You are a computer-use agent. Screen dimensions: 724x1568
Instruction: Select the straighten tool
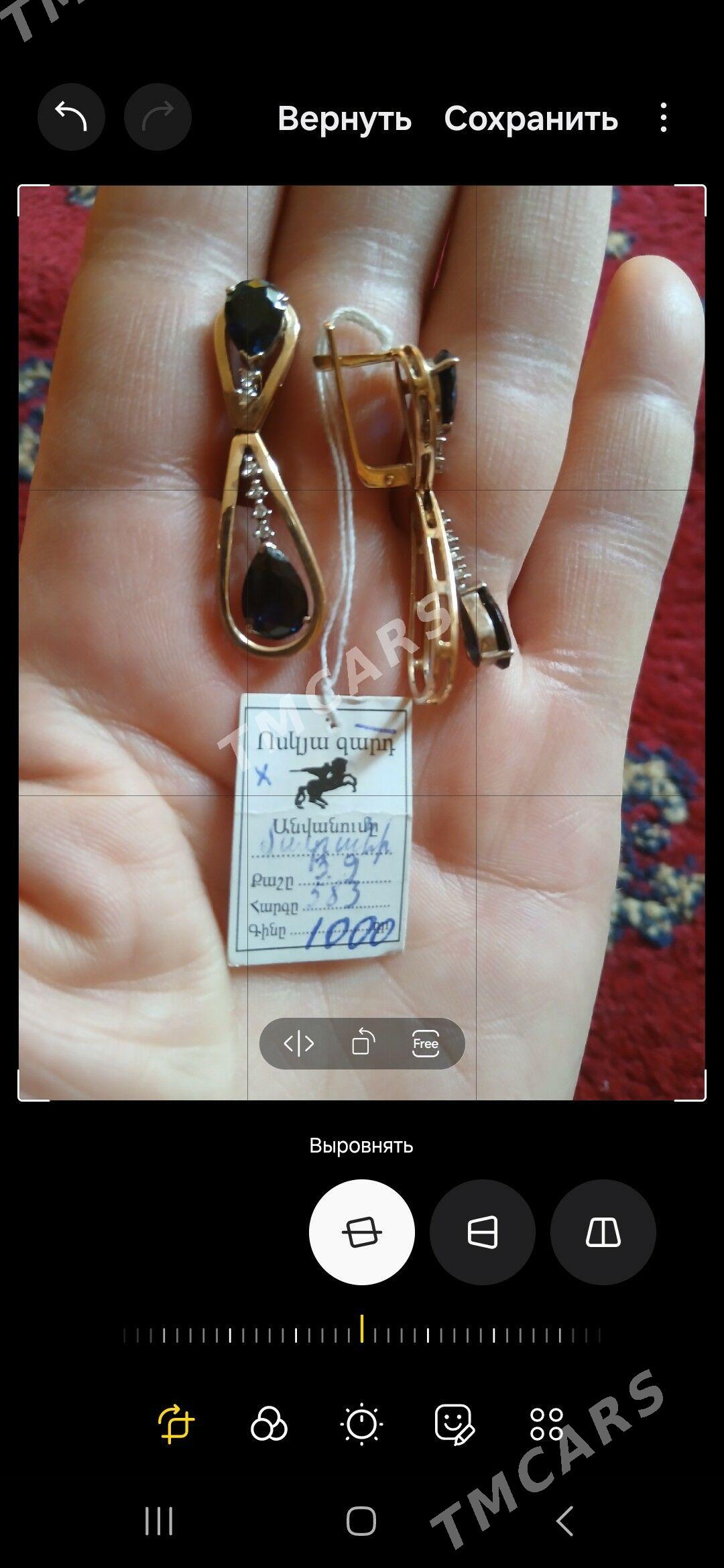point(362,1232)
